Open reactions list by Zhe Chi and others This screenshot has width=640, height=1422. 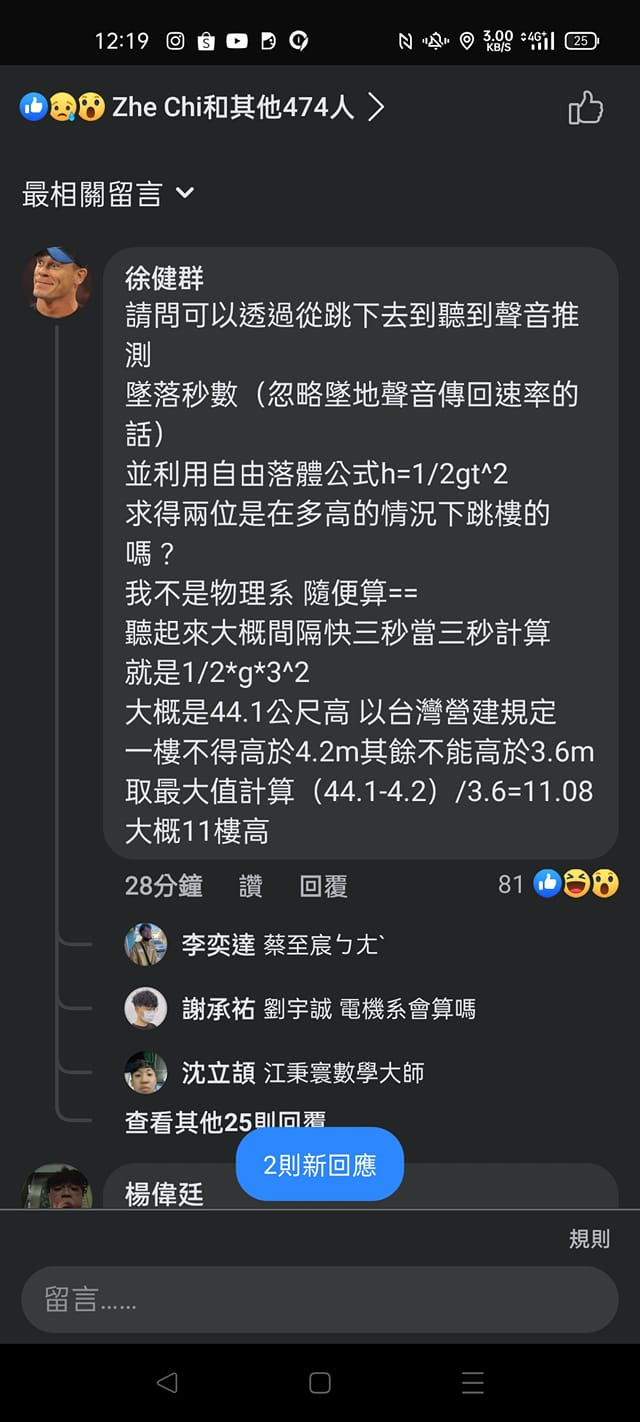pyautogui.click(x=200, y=107)
